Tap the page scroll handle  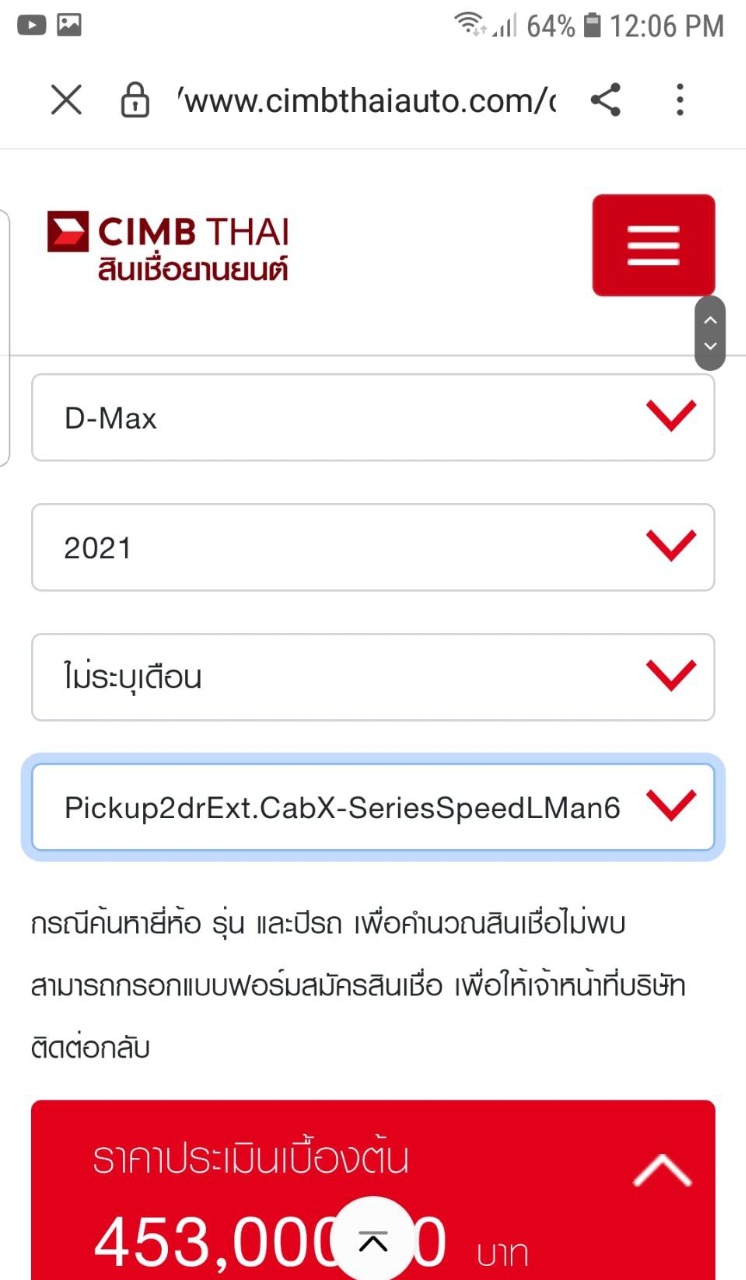(x=710, y=333)
